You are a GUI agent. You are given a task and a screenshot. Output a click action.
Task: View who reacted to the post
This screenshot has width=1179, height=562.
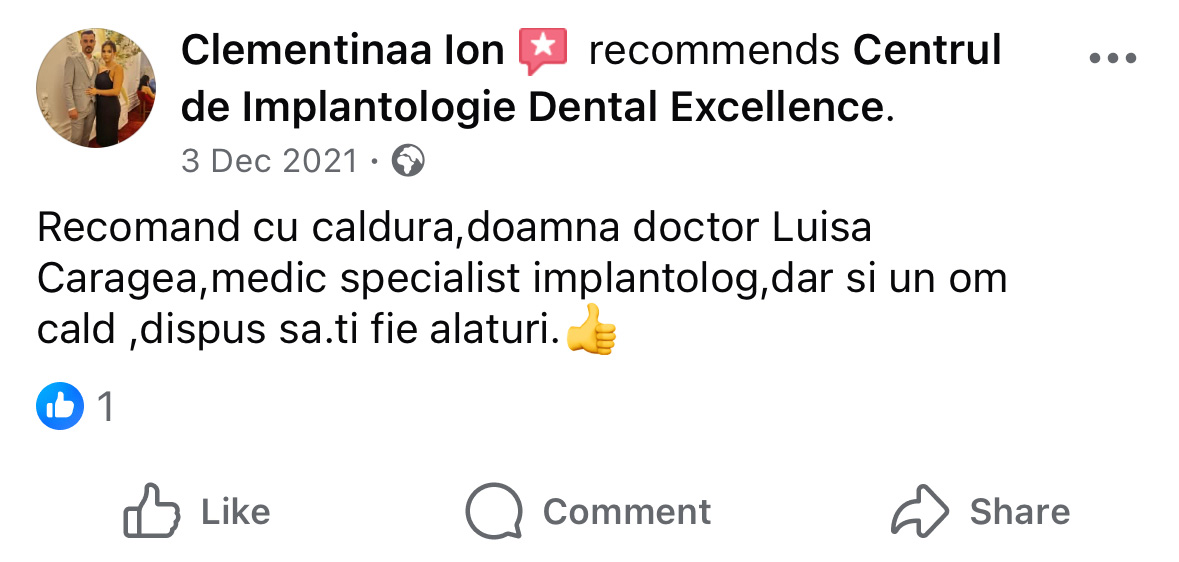75,406
